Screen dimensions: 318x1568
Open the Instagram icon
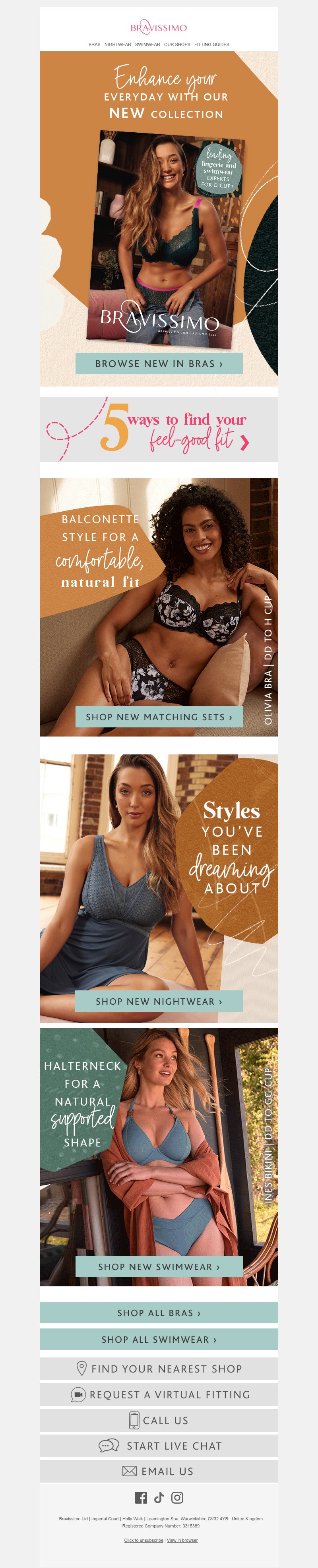click(x=177, y=1497)
